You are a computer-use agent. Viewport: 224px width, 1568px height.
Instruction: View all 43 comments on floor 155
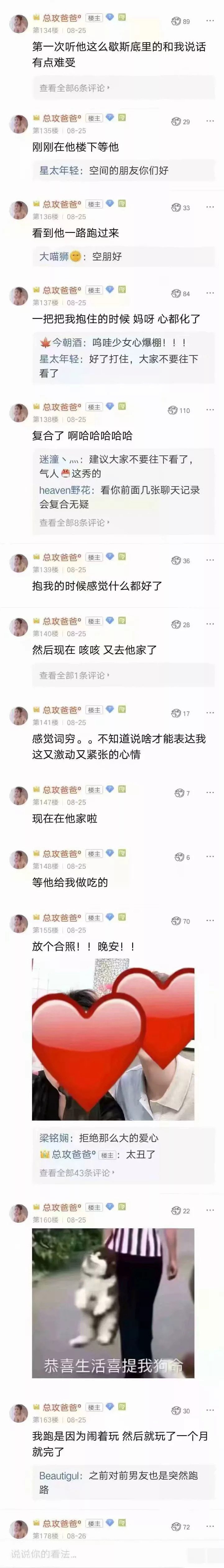(77, 1173)
